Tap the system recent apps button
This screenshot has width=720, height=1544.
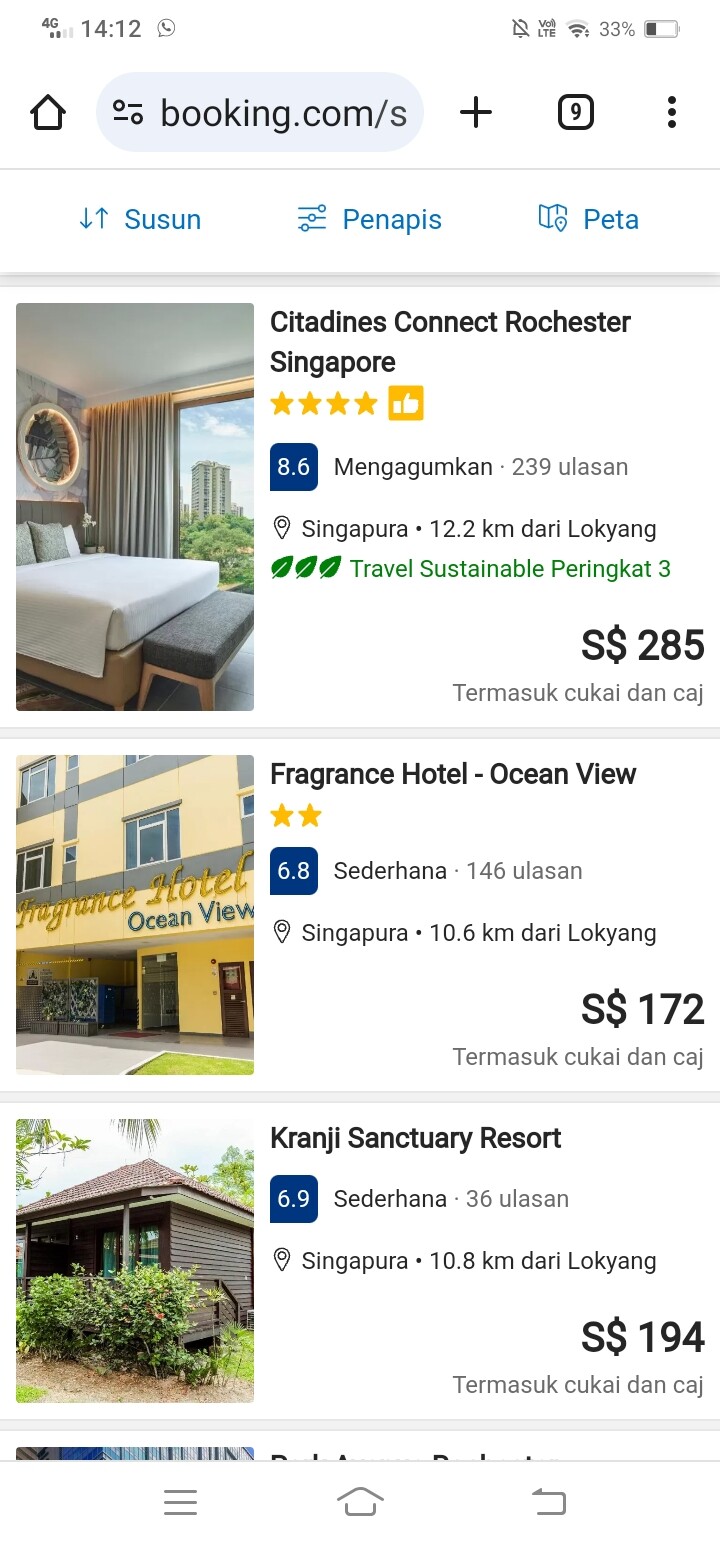[180, 1502]
